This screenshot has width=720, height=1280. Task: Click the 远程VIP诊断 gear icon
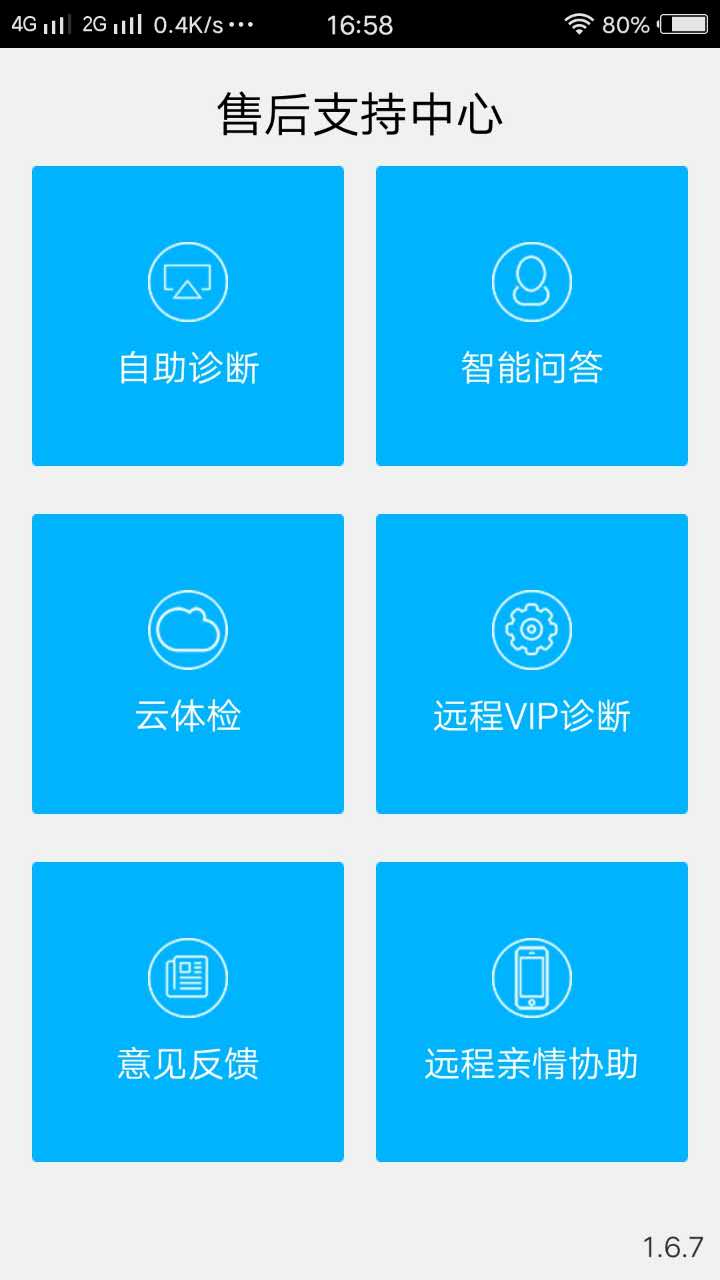click(531, 629)
